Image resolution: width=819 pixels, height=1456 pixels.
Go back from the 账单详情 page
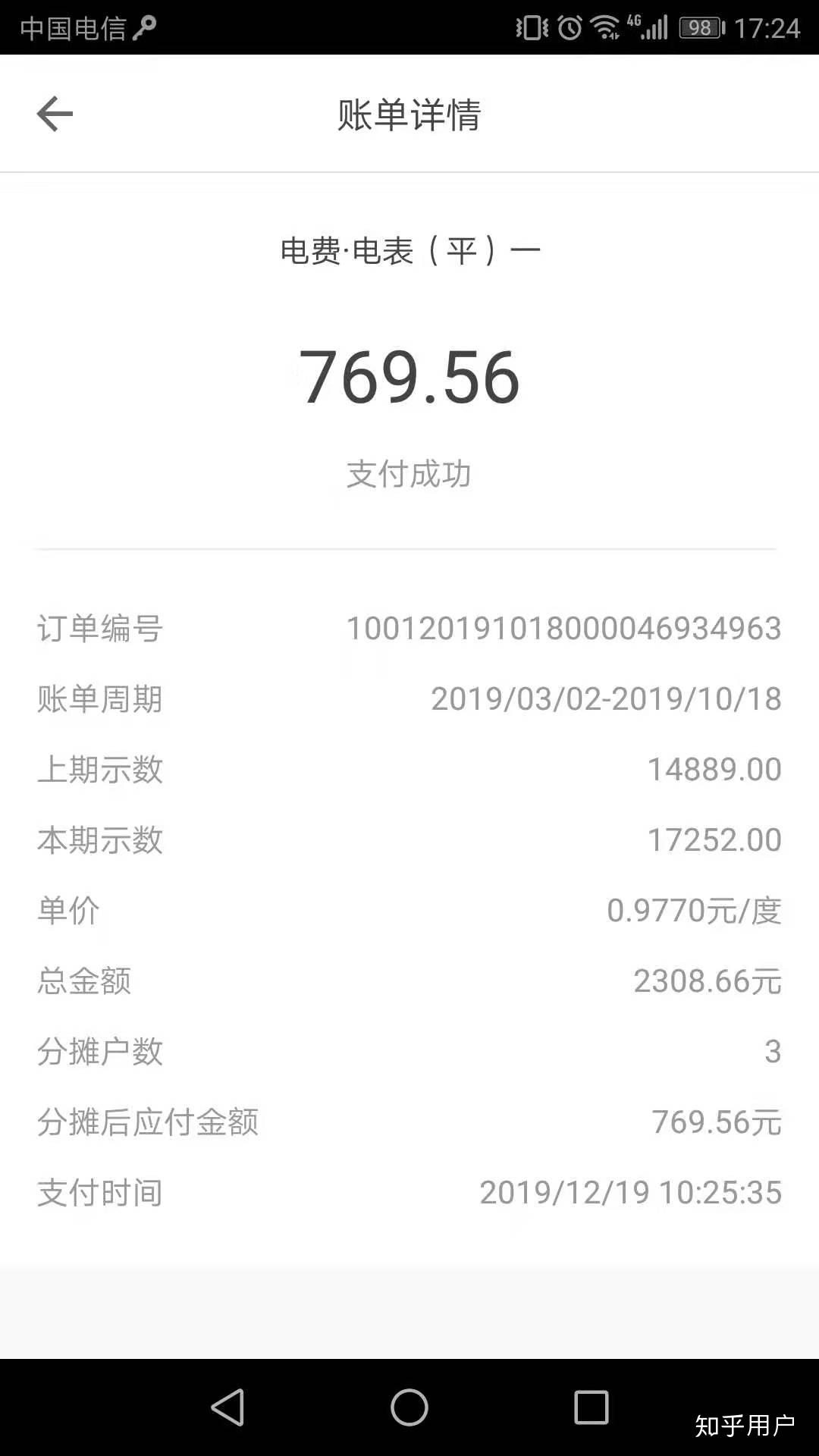pos(55,115)
